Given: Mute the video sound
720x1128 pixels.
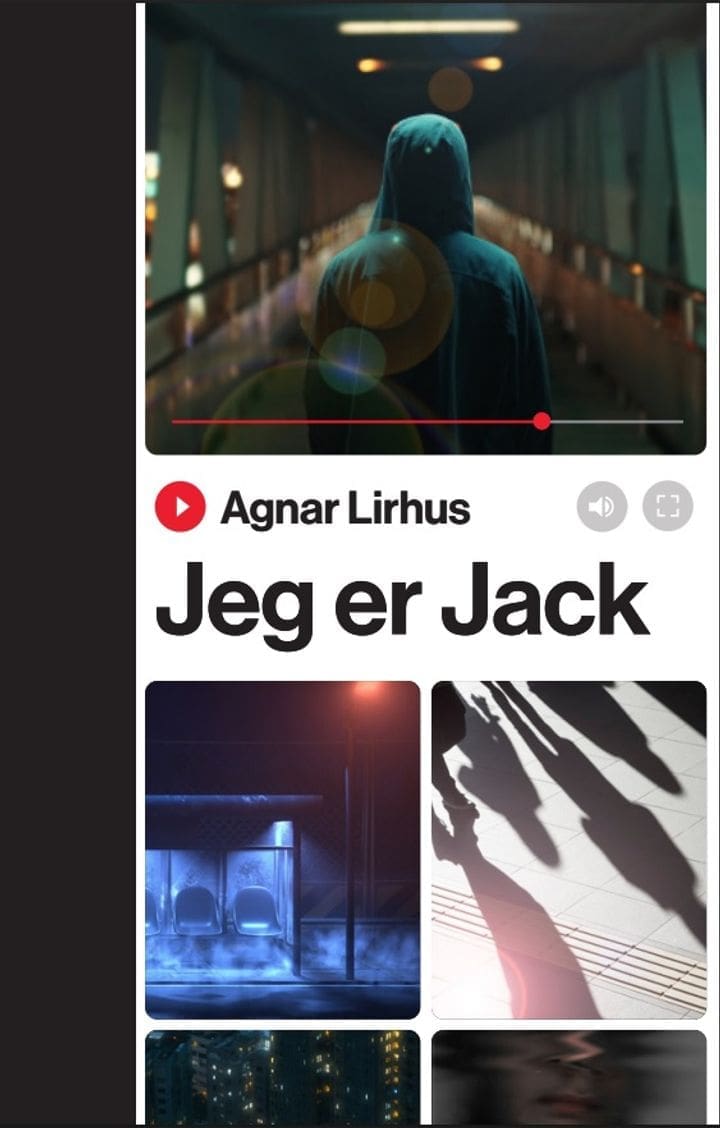Looking at the screenshot, I should click(x=602, y=506).
